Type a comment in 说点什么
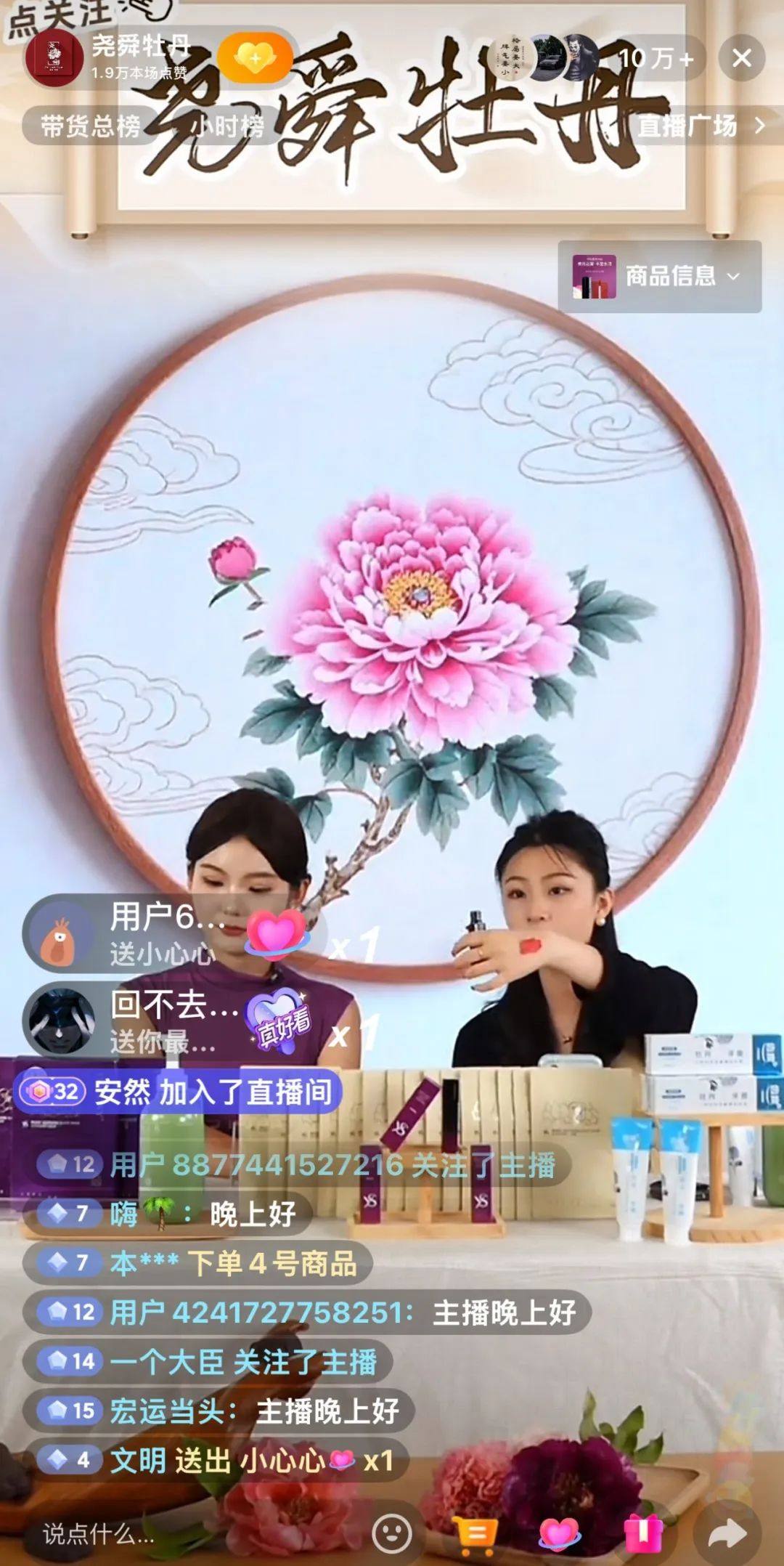The image size is (784, 1566). point(145,1533)
